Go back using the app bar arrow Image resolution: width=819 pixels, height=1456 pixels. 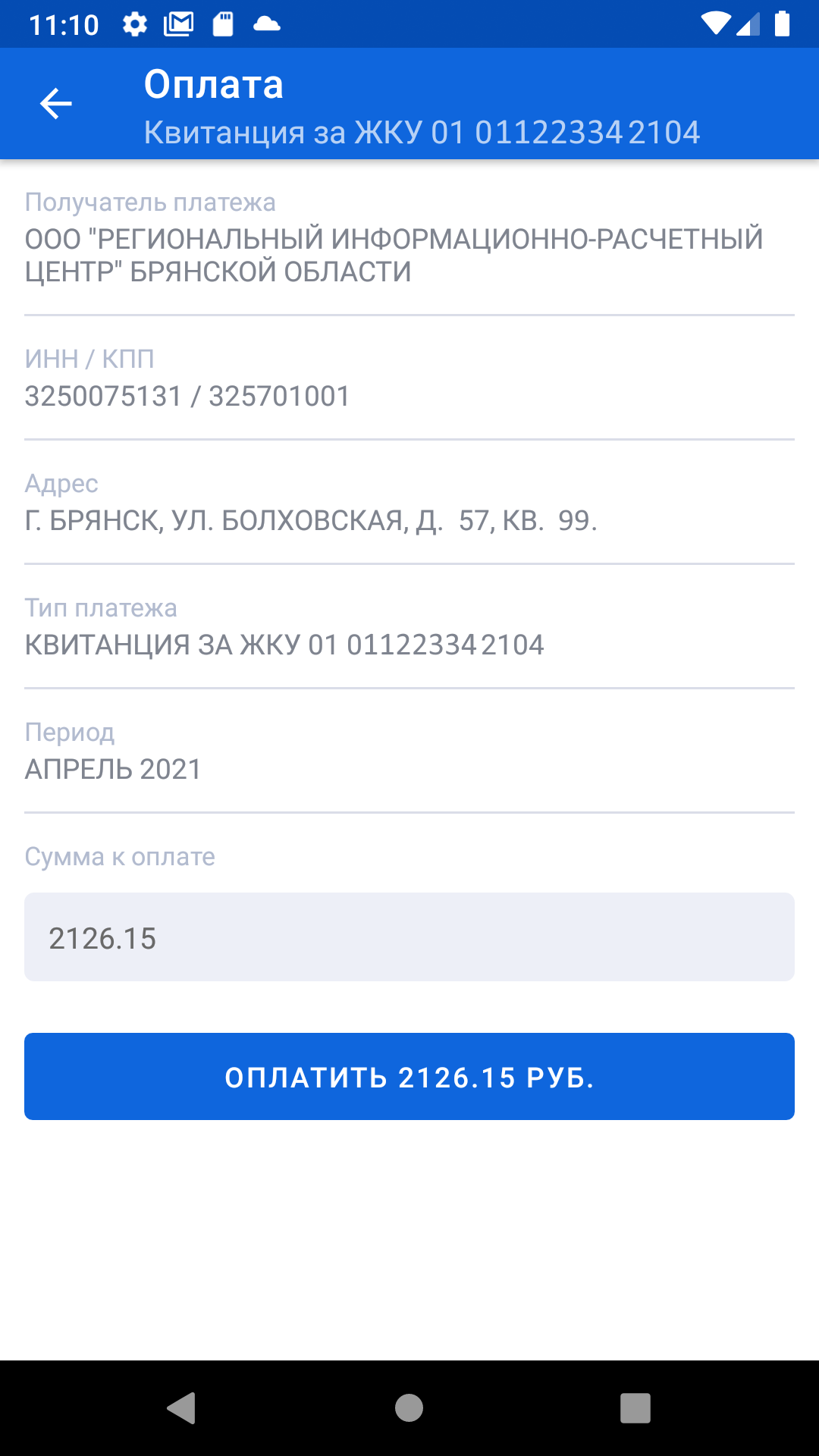[x=55, y=104]
